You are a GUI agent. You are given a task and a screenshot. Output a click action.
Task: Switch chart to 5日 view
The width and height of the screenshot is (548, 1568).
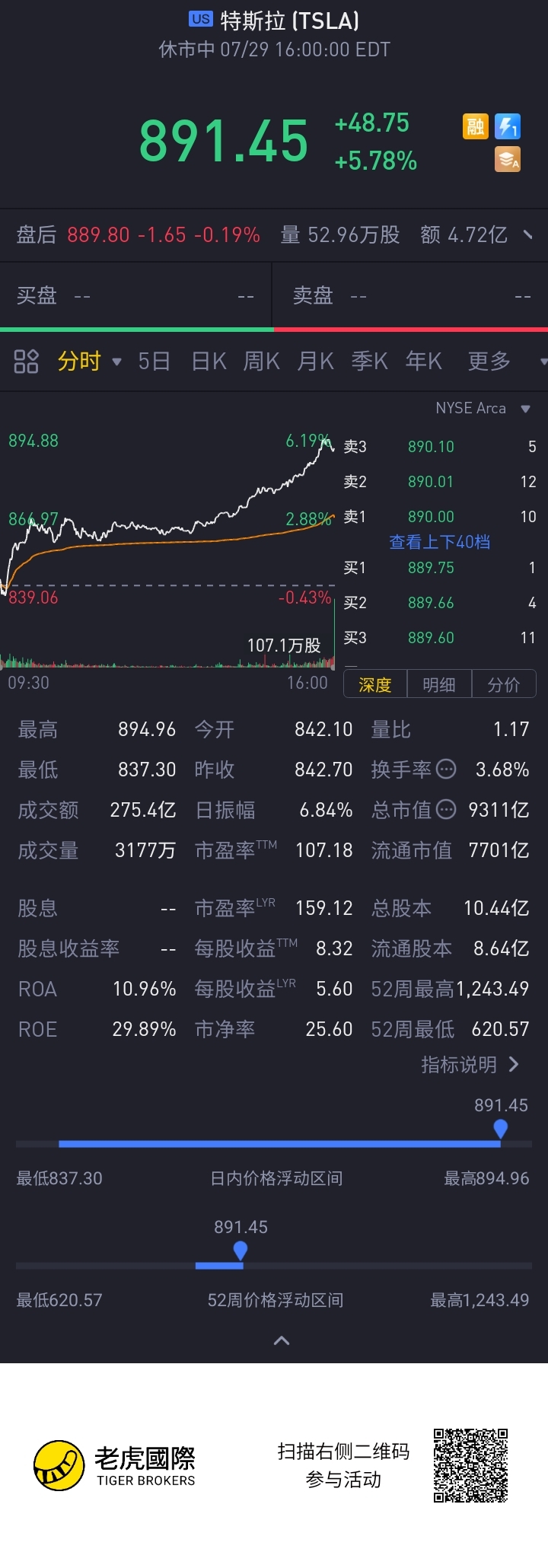[x=153, y=362]
